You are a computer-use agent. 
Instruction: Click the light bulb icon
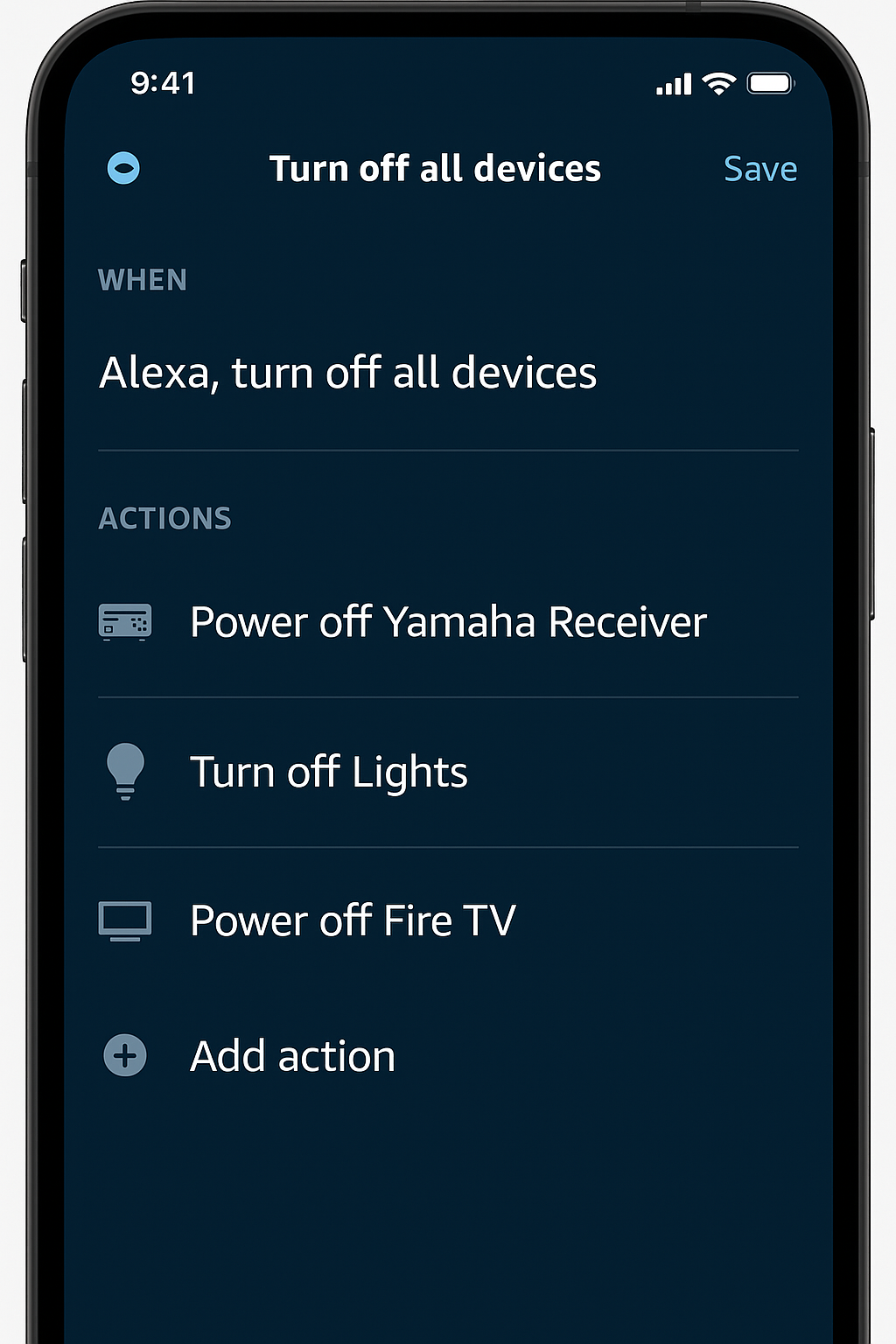pyautogui.click(x=125, y=771)
